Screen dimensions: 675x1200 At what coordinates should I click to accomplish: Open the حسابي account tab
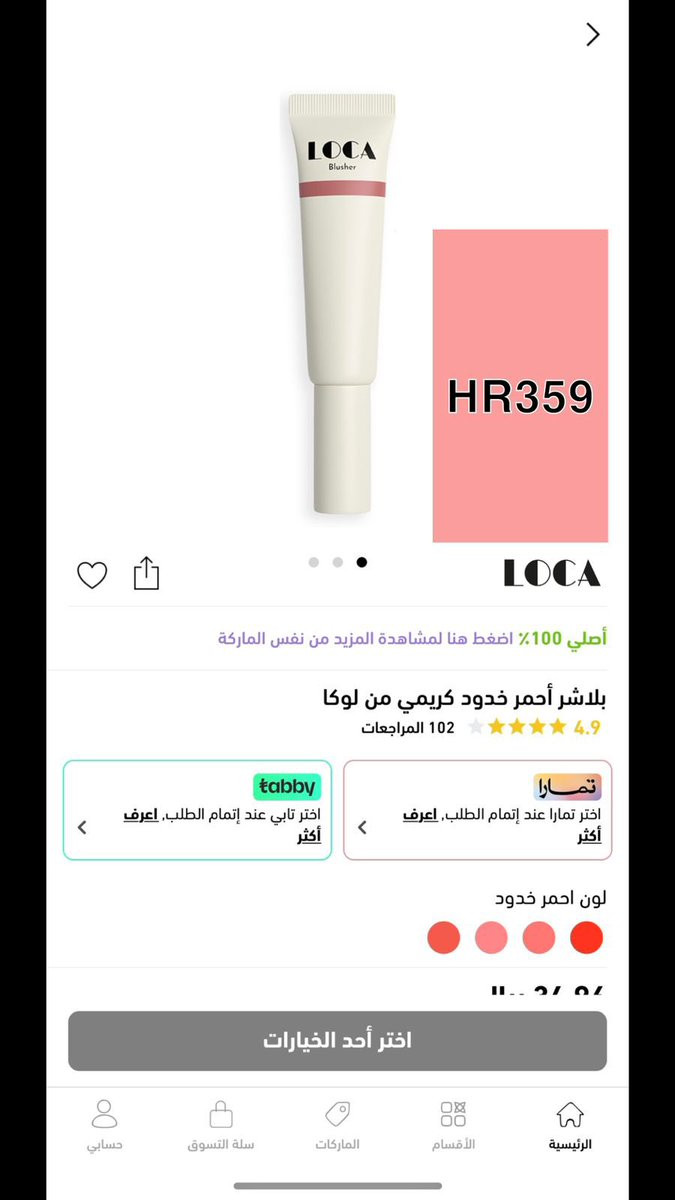(105, 1126)
